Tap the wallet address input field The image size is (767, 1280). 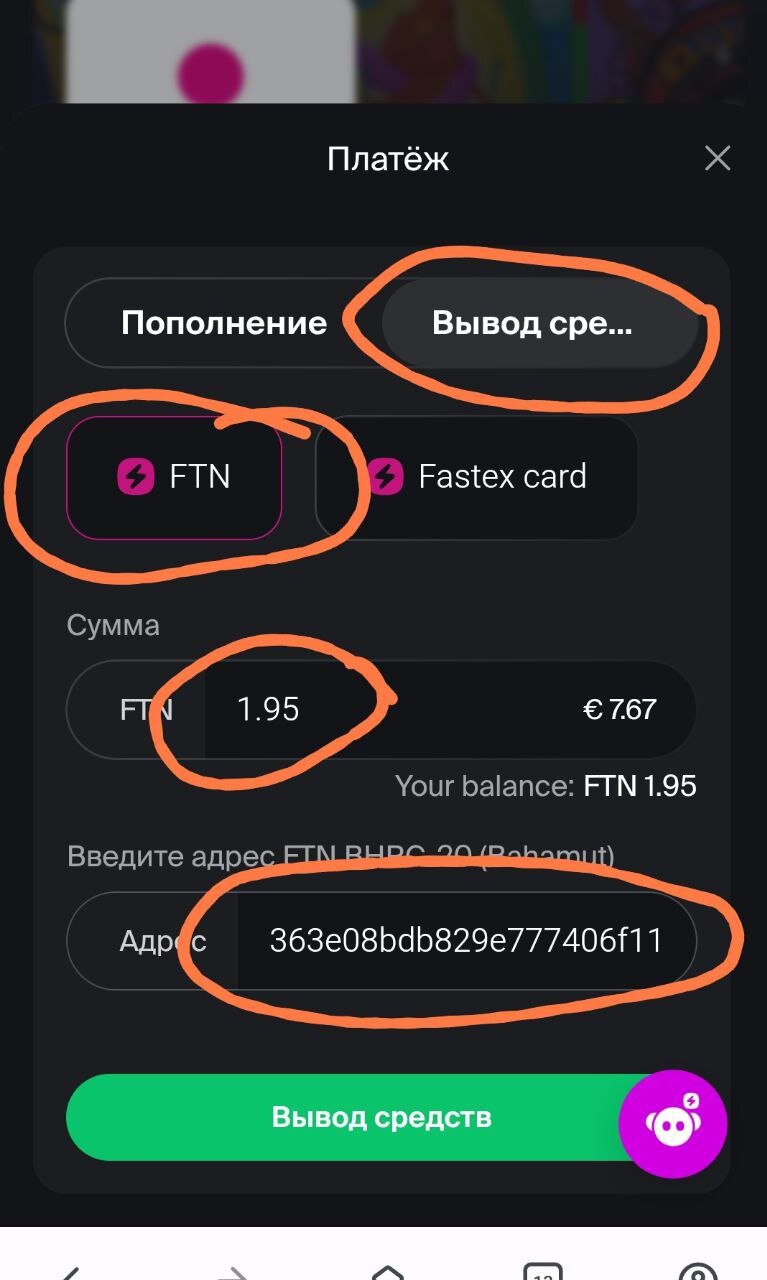click(465, 941)
